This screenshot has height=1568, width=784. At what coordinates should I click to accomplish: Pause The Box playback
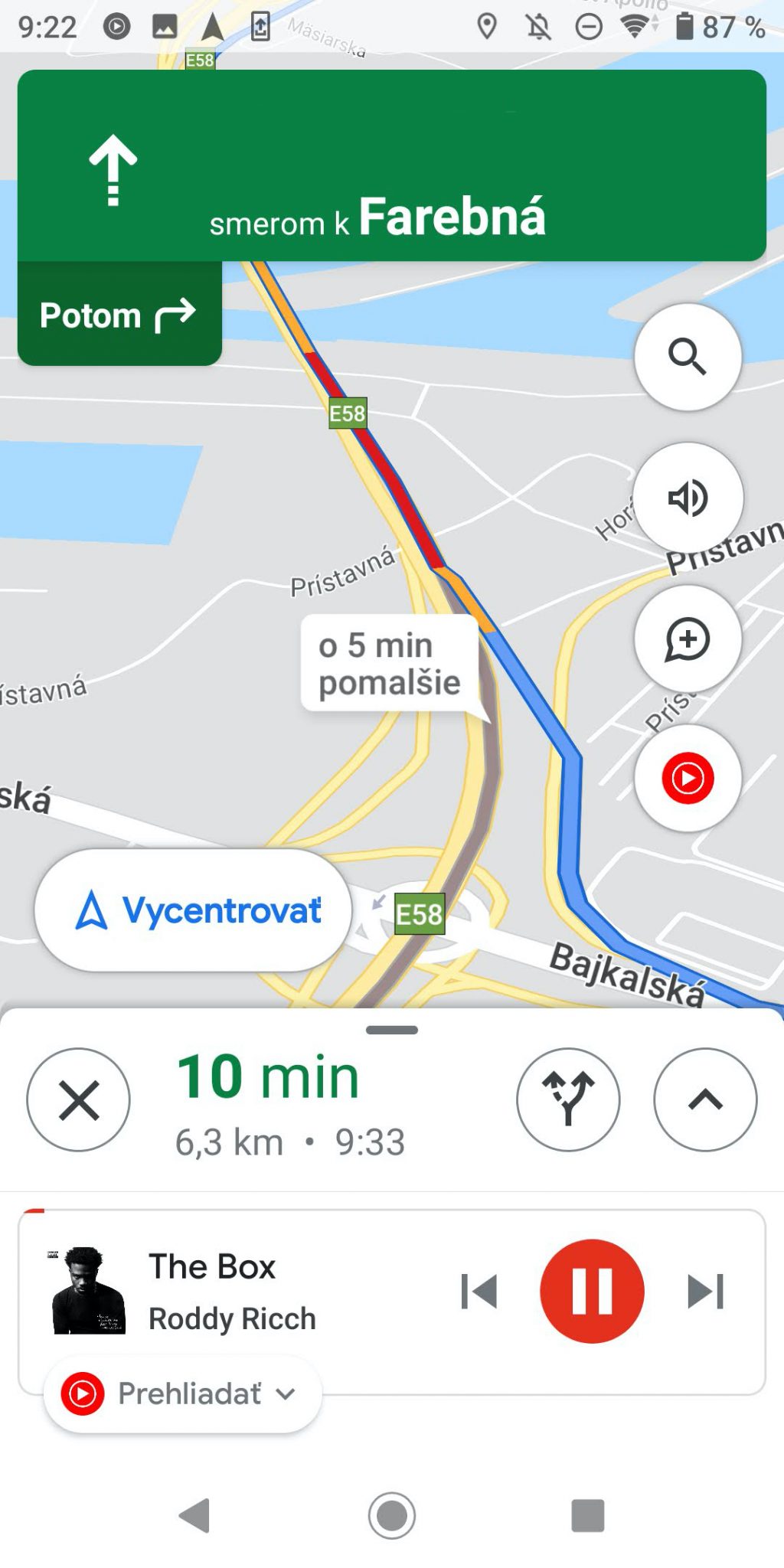click(592, 1291)
